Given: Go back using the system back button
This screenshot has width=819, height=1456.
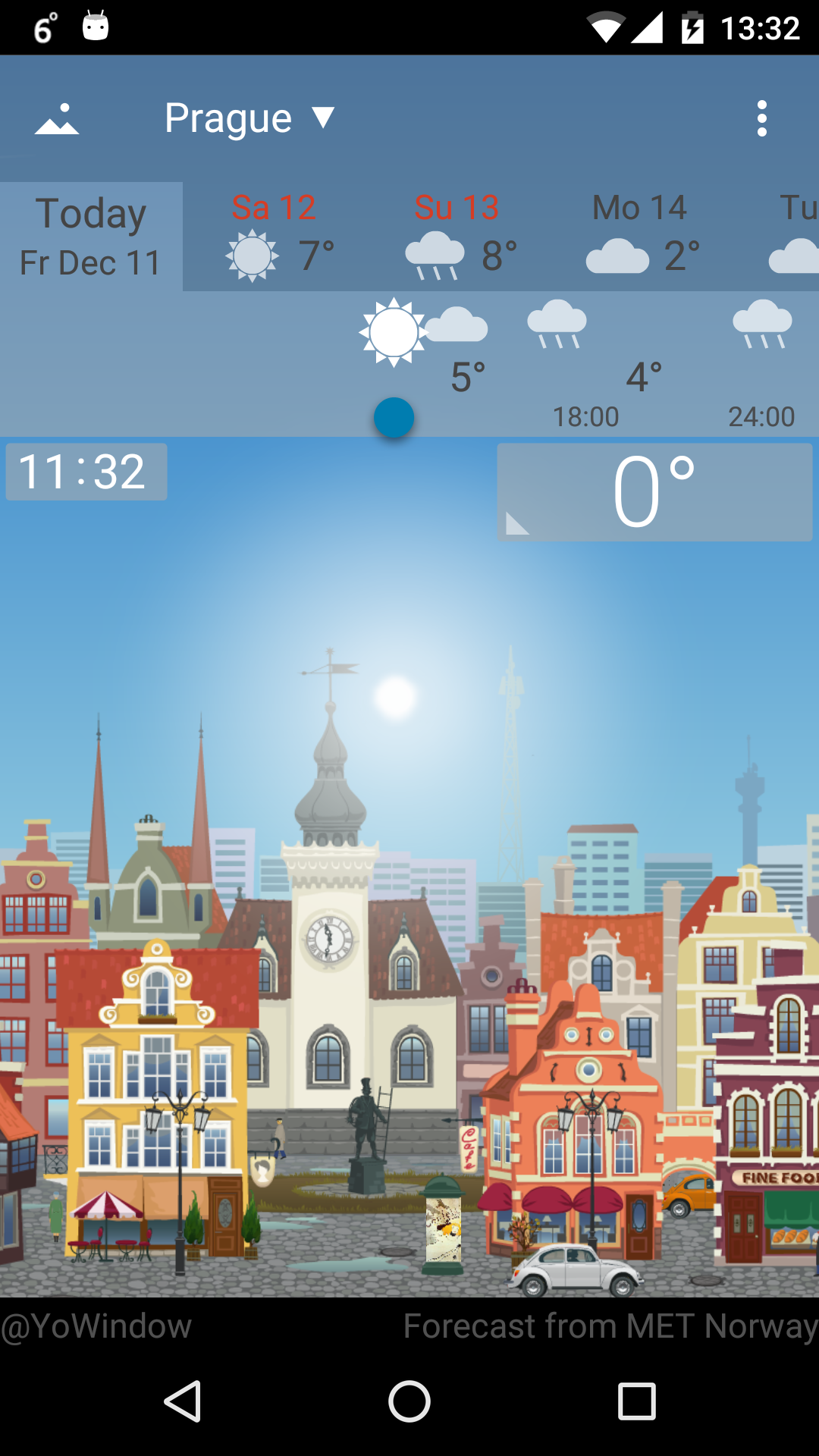Looking at the screenshot, I should pyautogui.click(x=182, y=1401).
